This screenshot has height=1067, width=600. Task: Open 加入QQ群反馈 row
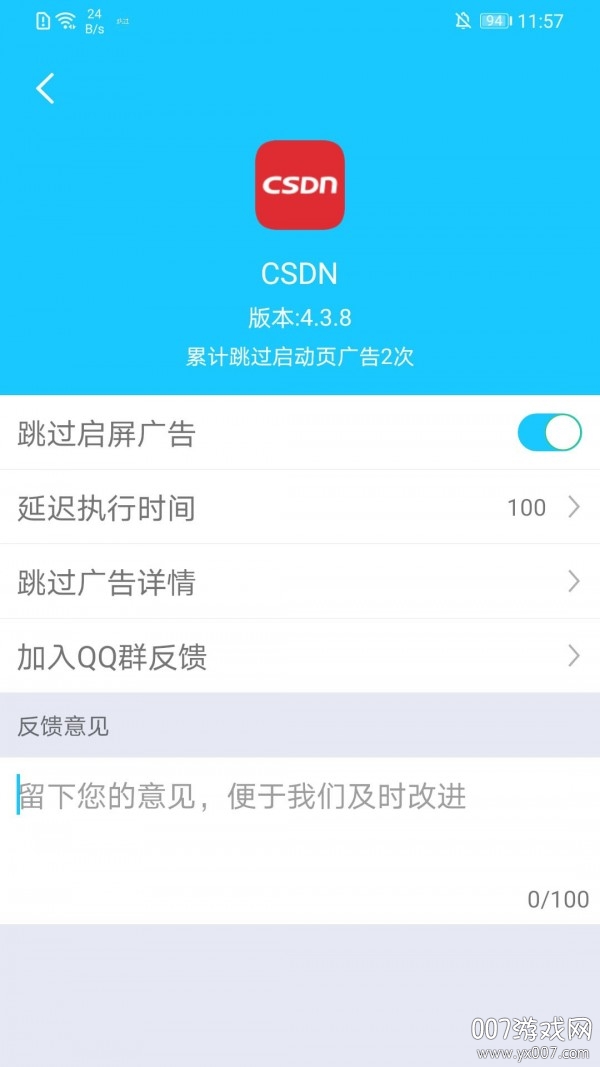pyautogui.click(x=300, y=657)
